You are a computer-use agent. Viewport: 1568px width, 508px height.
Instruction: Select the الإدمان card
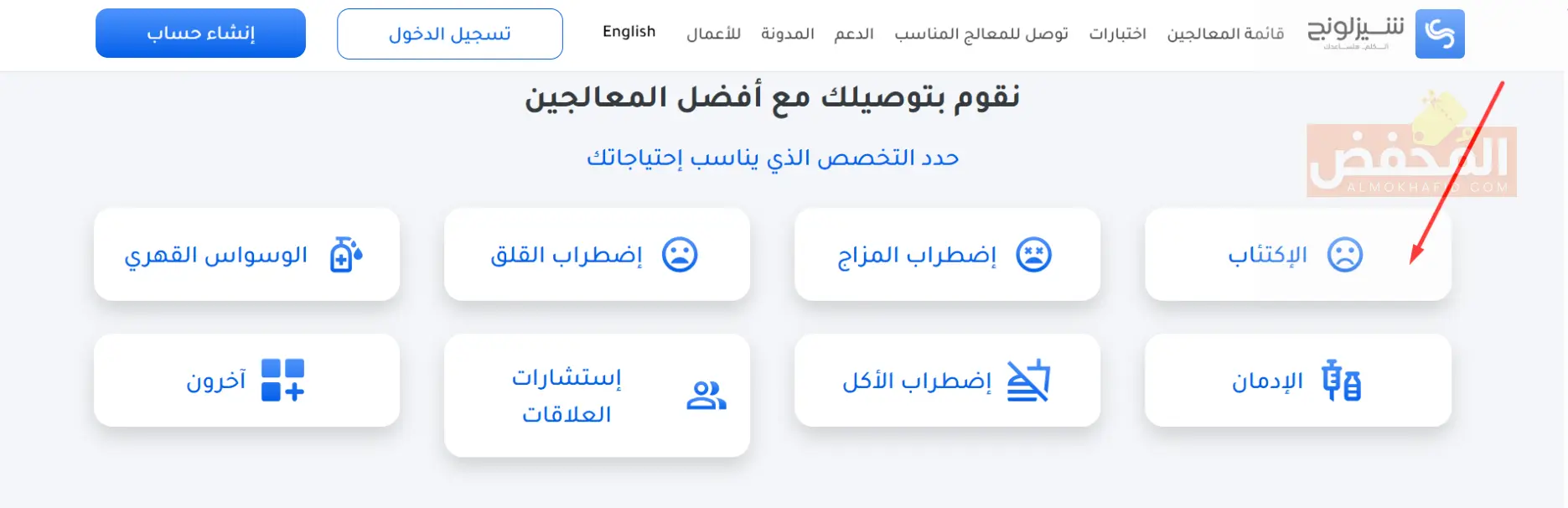tap(1296, 381)
